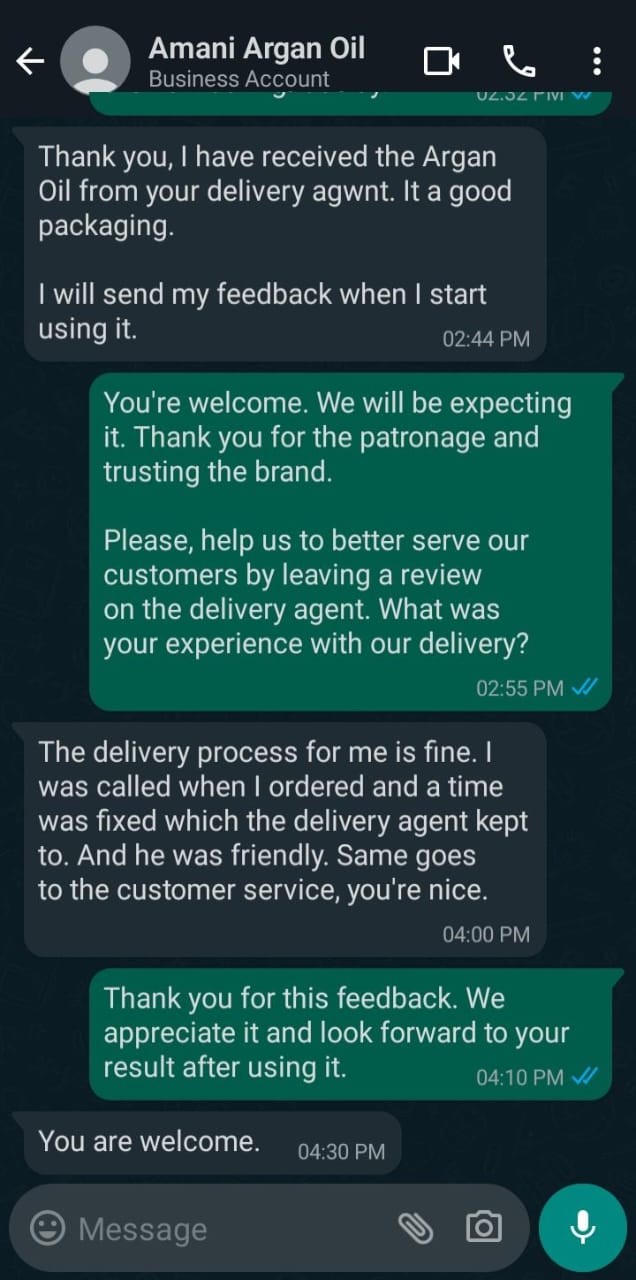
Task: Open the camera from the message bar
Action: (484, 1228)
